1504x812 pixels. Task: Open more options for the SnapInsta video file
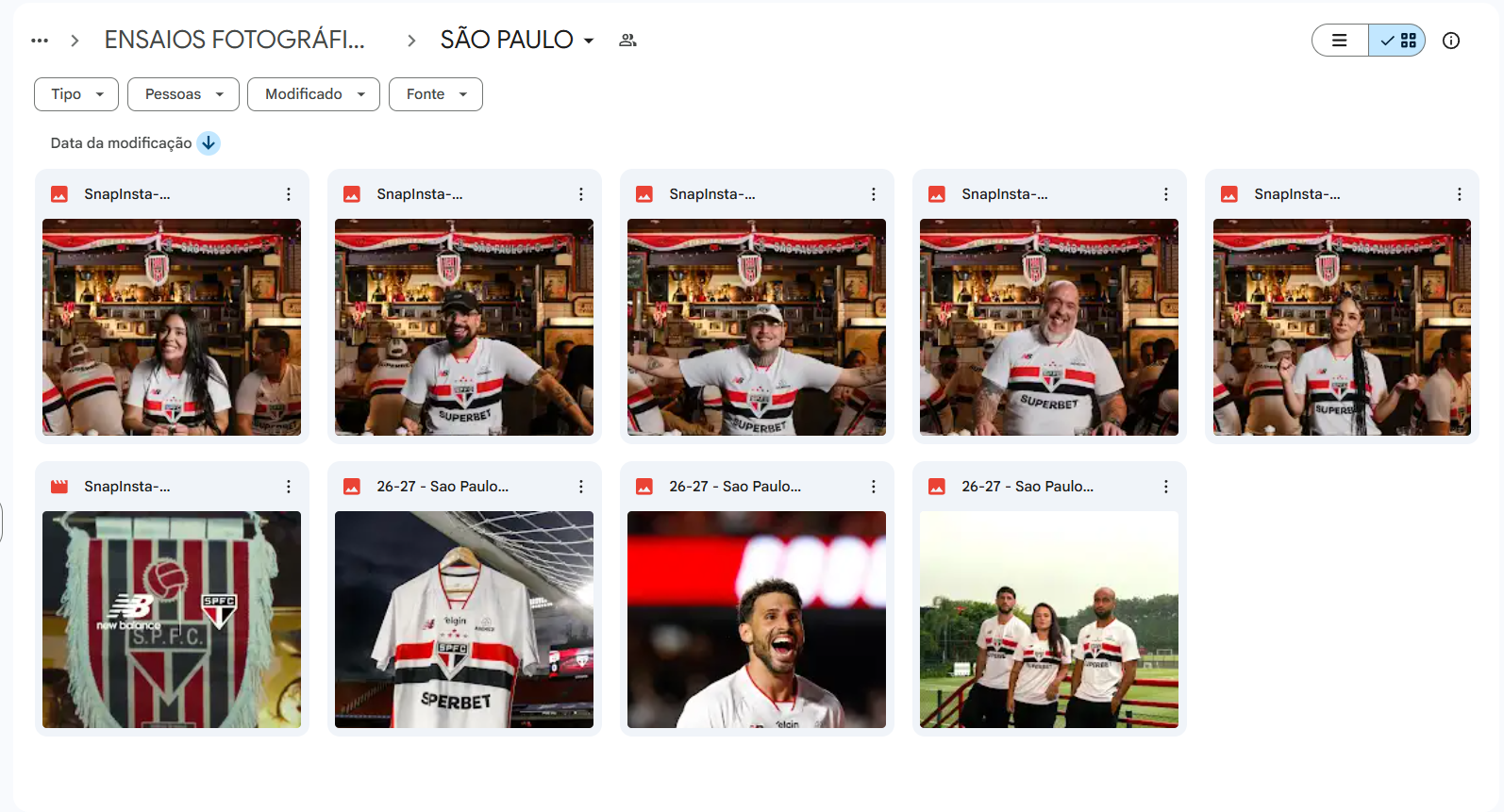point(289,487)
